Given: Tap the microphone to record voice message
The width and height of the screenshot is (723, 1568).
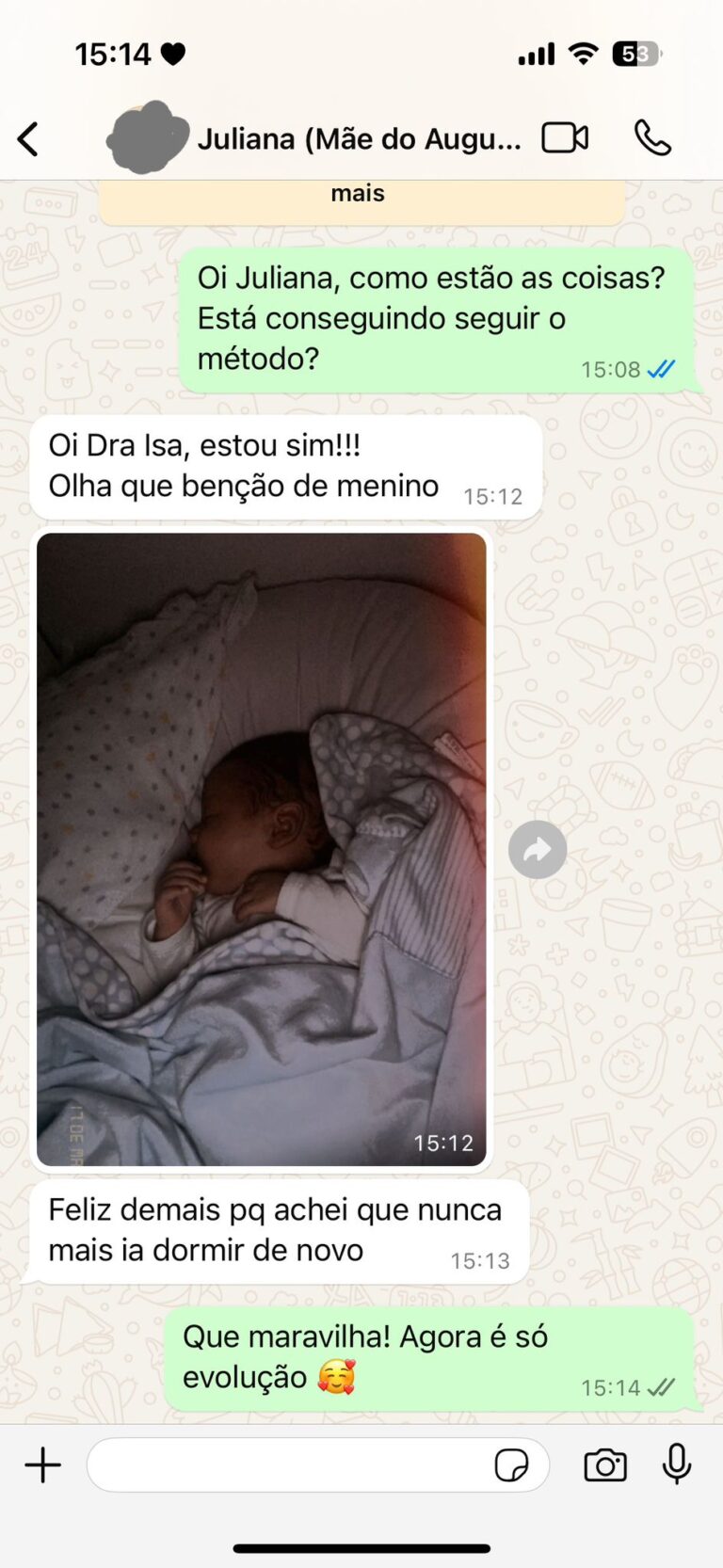Looking at the screenshot, I should pyautogui.click(x=677, y=1464).
